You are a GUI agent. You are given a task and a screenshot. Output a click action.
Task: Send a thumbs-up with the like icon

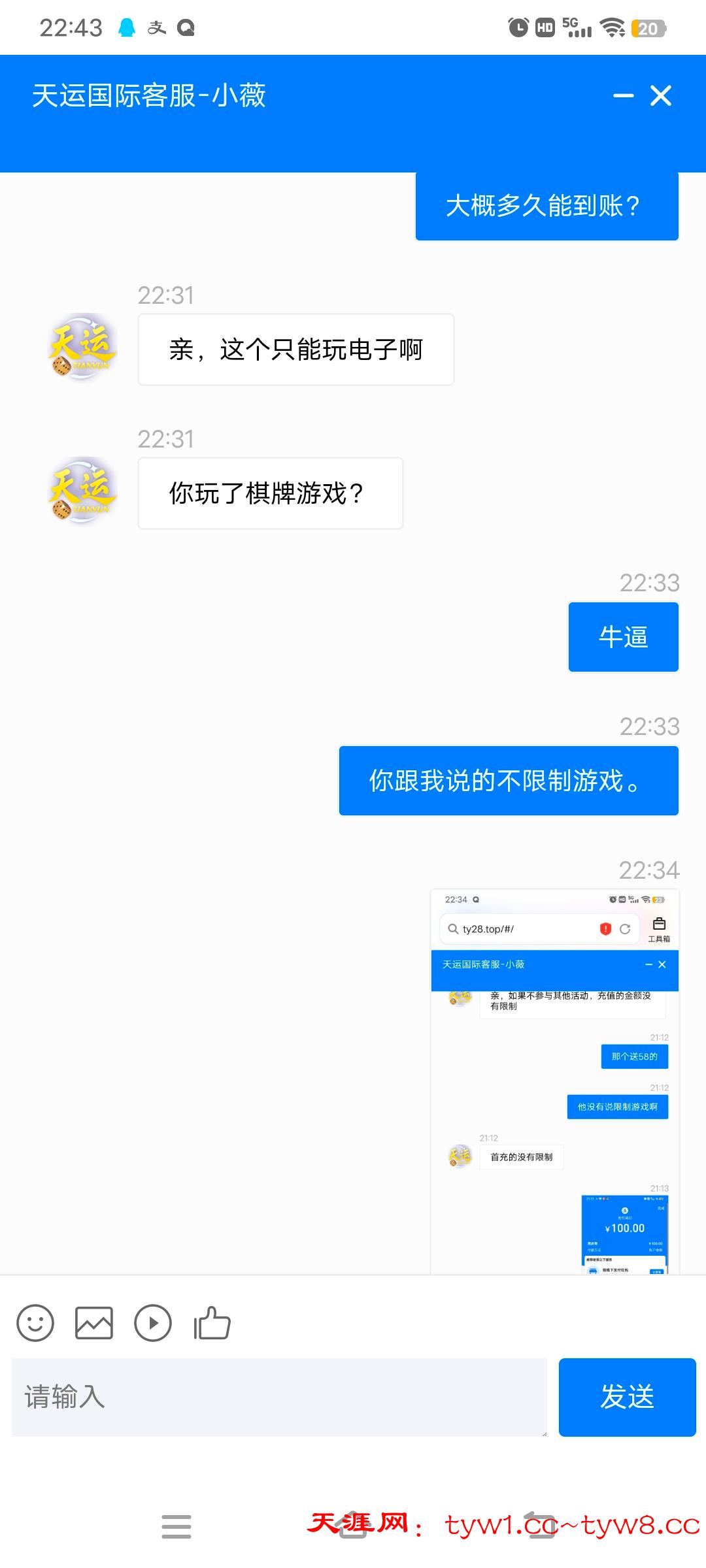[210, 1324]
